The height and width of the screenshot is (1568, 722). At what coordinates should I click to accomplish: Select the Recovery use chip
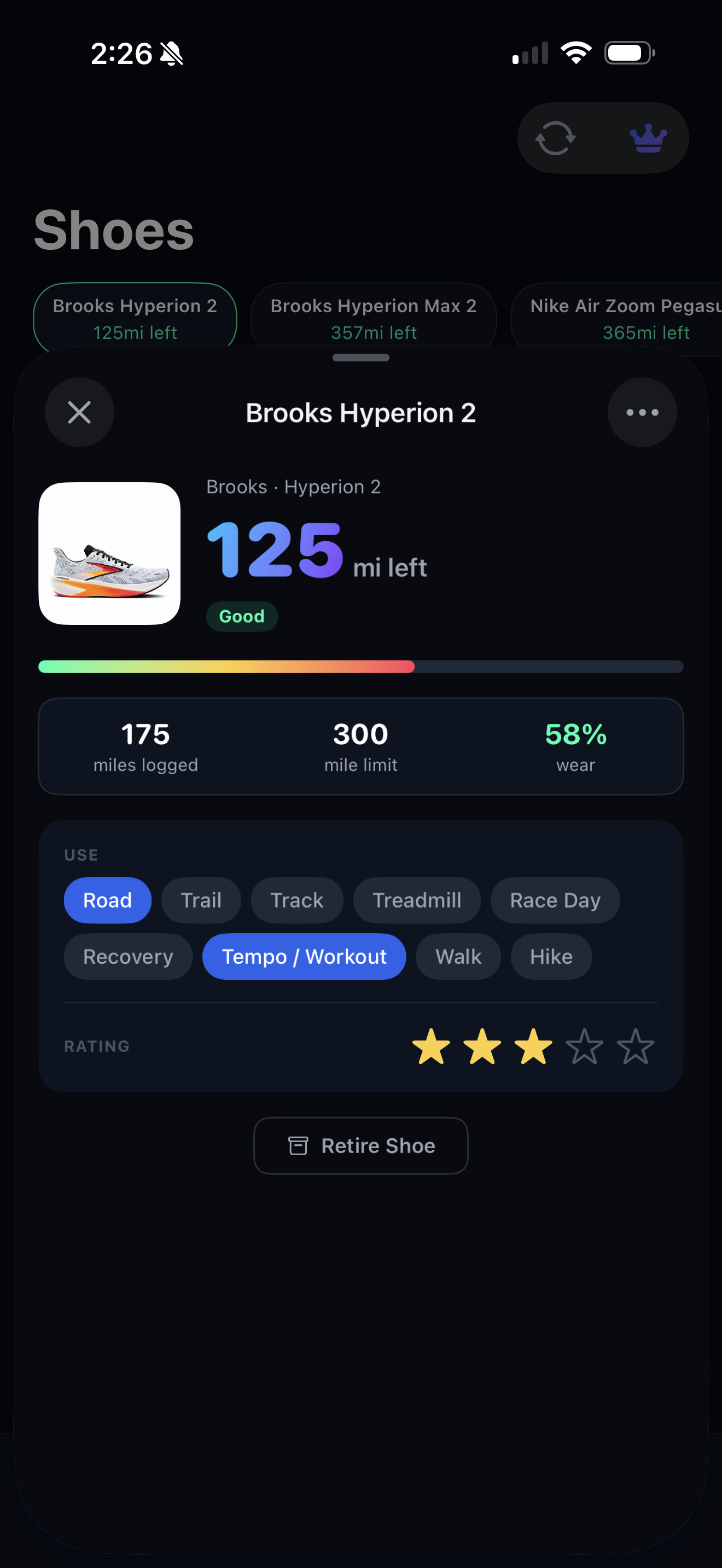[128, 956]
